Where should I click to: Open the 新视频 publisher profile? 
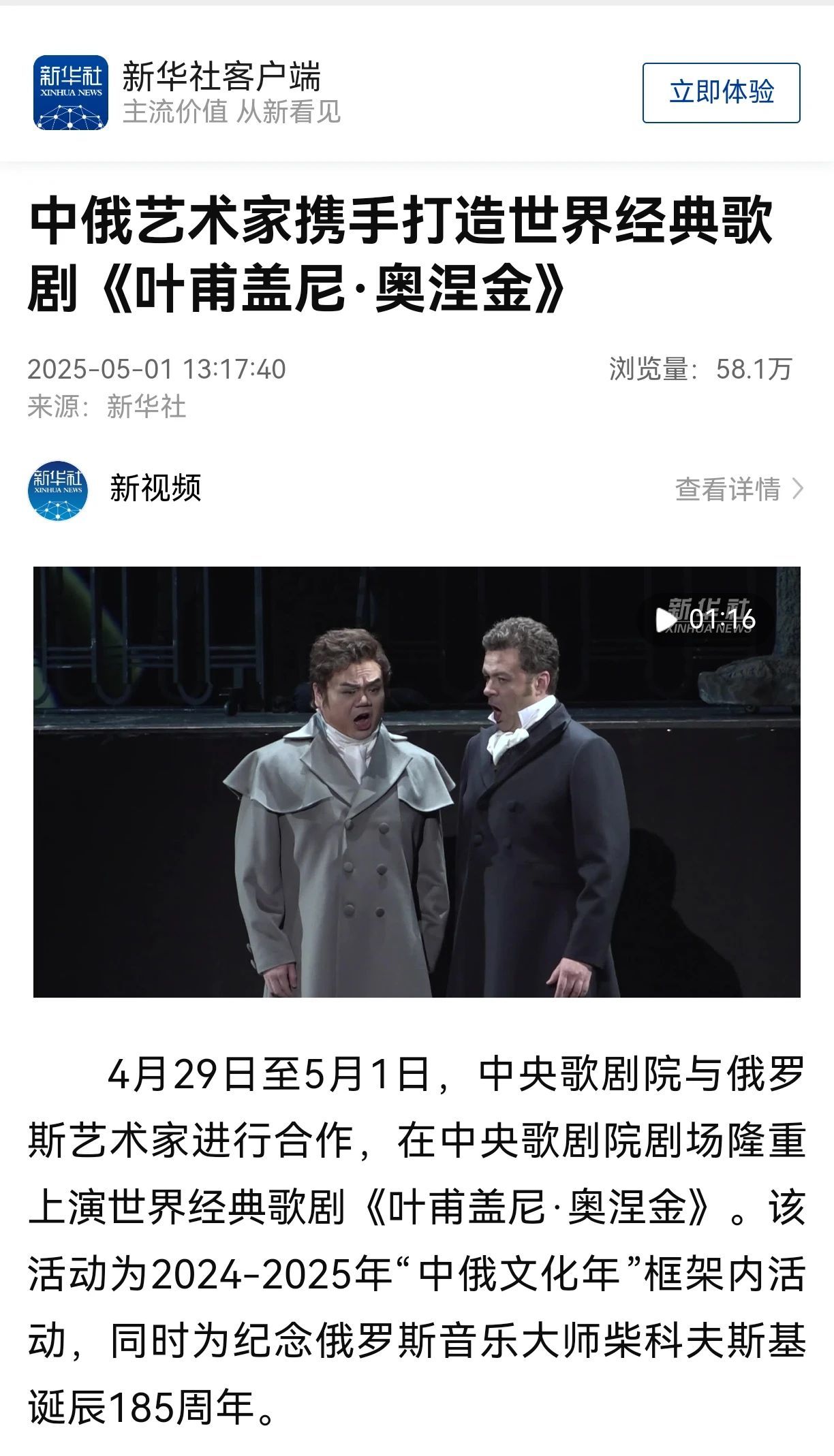click(155, 489)
